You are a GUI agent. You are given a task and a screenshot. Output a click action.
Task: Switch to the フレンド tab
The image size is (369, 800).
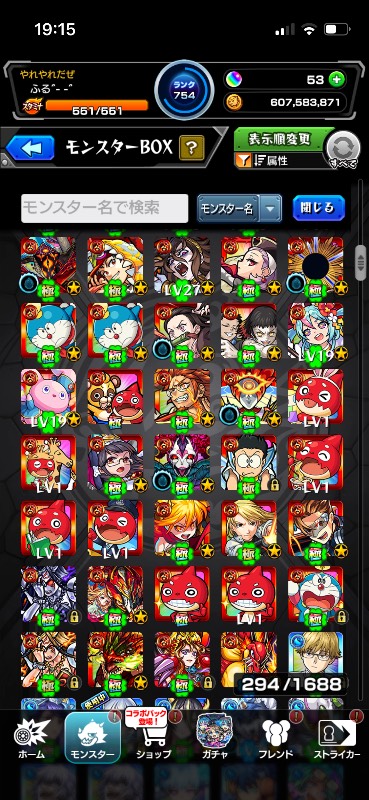click(x=276, y=738)
